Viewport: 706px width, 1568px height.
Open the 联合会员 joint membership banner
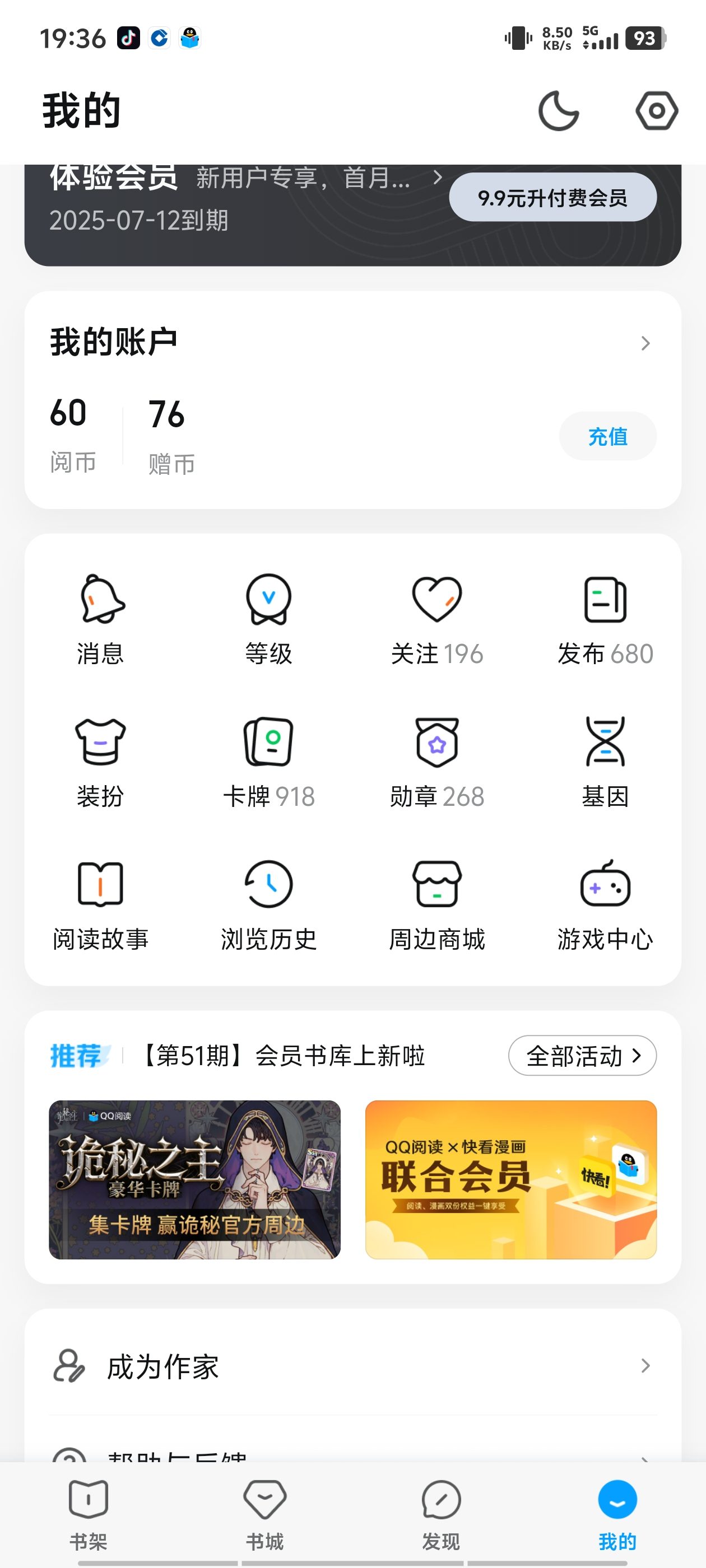point(510,1179)
